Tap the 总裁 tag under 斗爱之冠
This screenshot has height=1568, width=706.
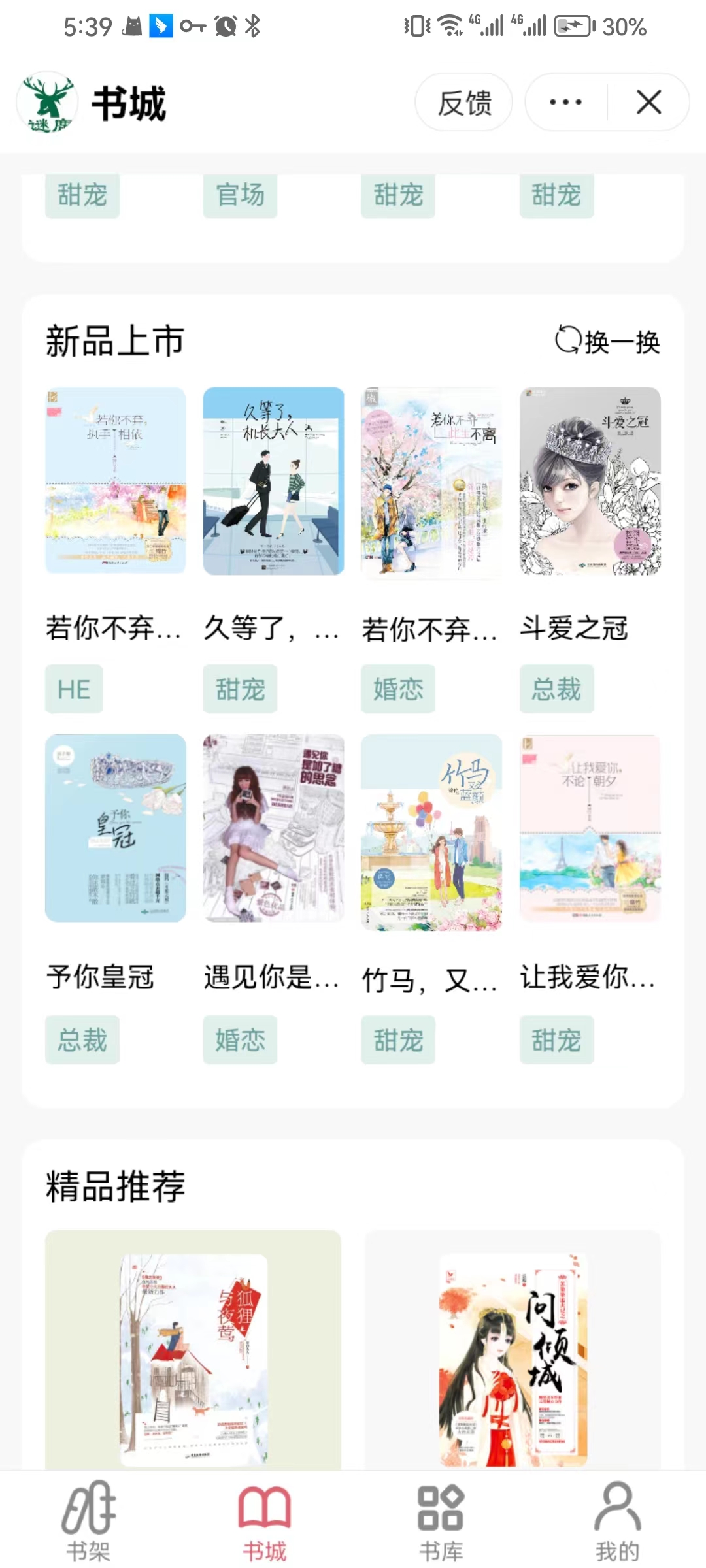(x=556, y=689)
